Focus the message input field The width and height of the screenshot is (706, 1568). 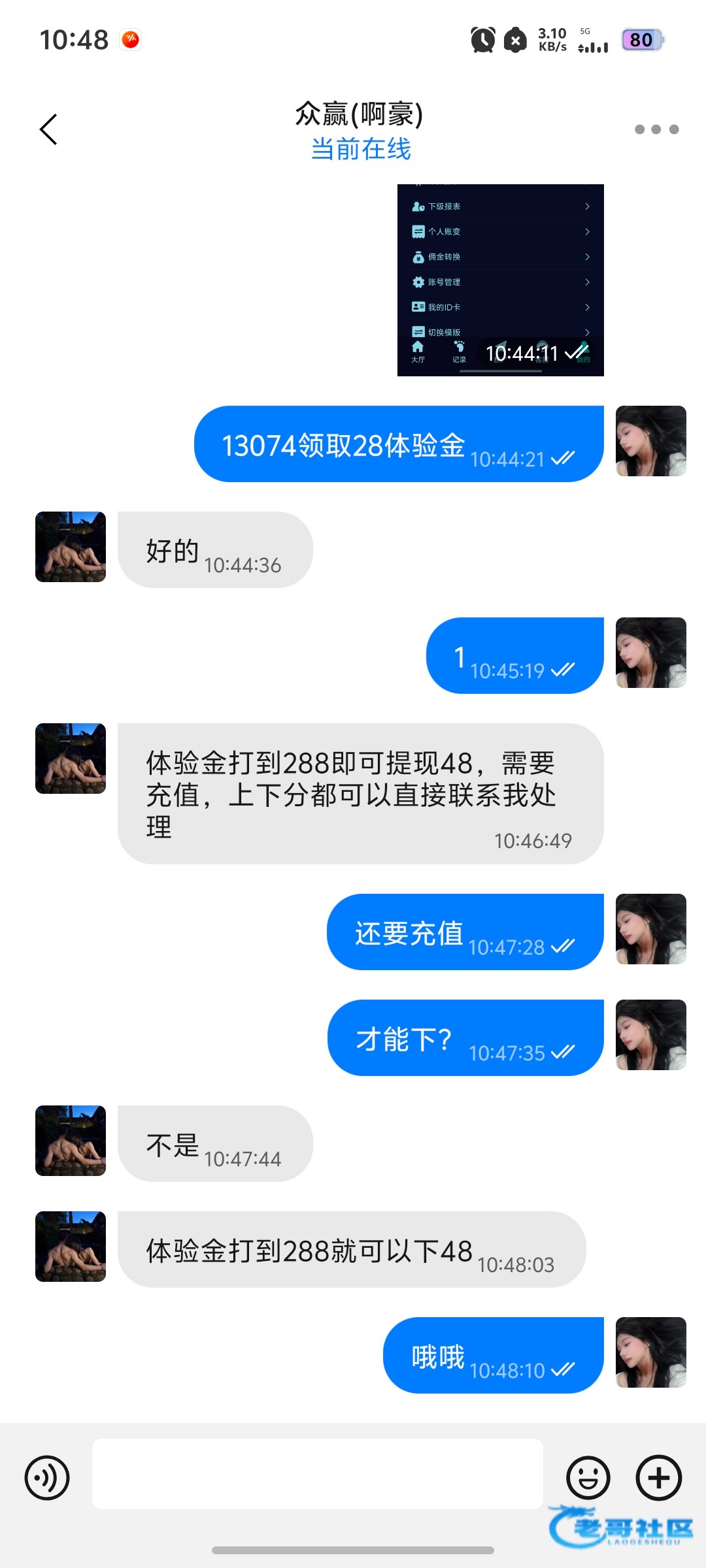point(317,1474)
